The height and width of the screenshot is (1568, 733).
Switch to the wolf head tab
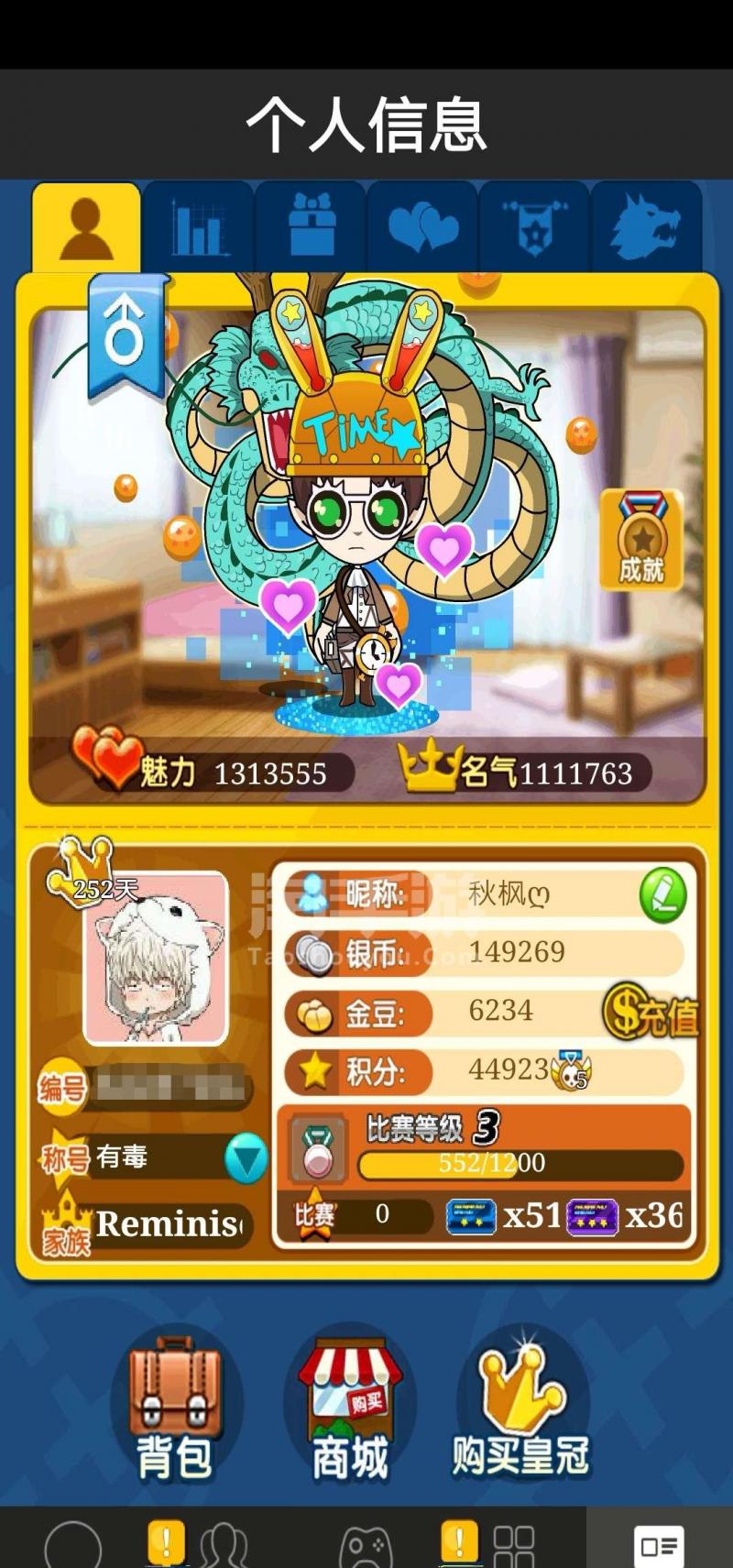coord(646,226)
